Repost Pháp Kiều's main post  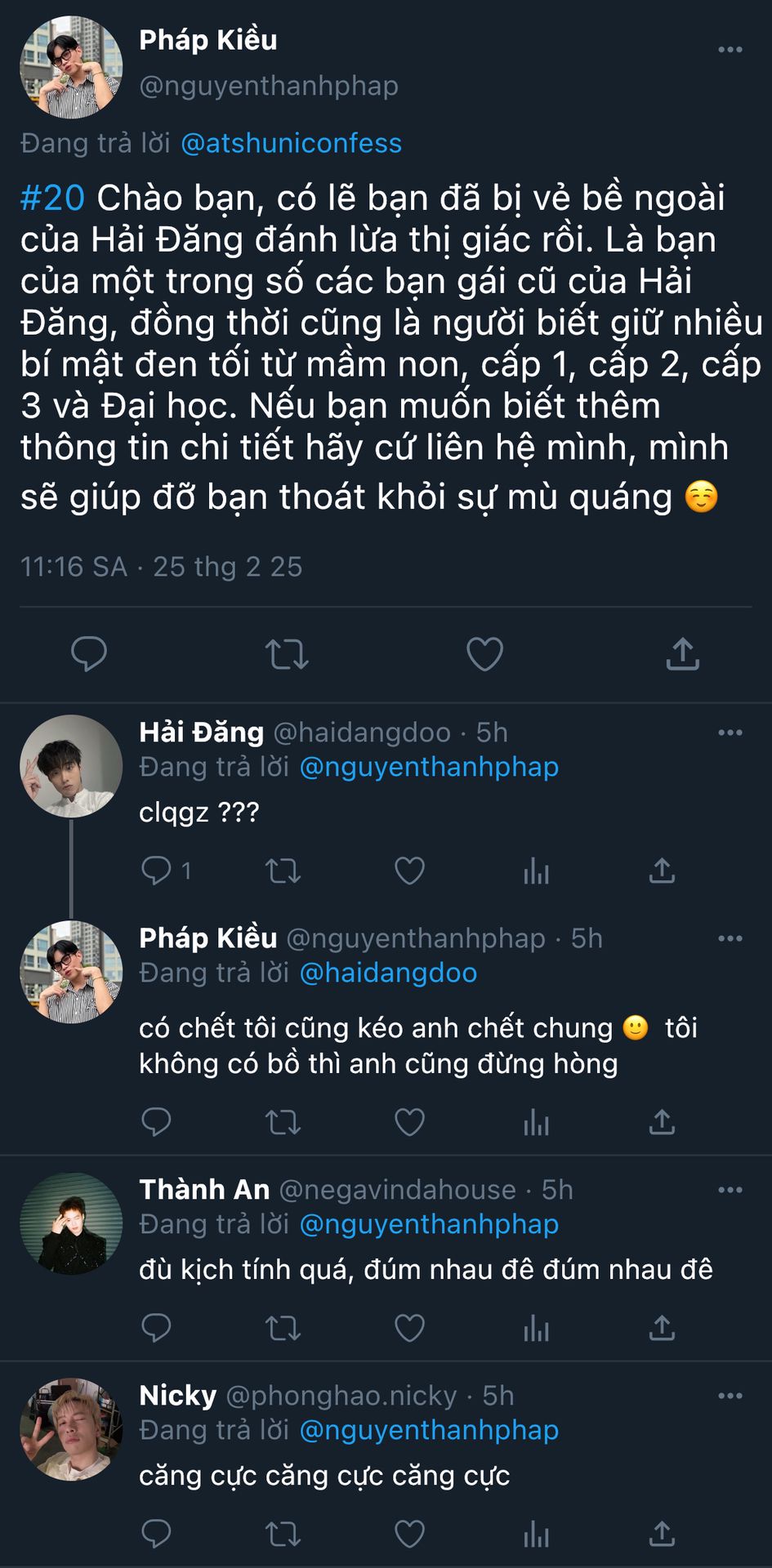[x=287, y=654]
